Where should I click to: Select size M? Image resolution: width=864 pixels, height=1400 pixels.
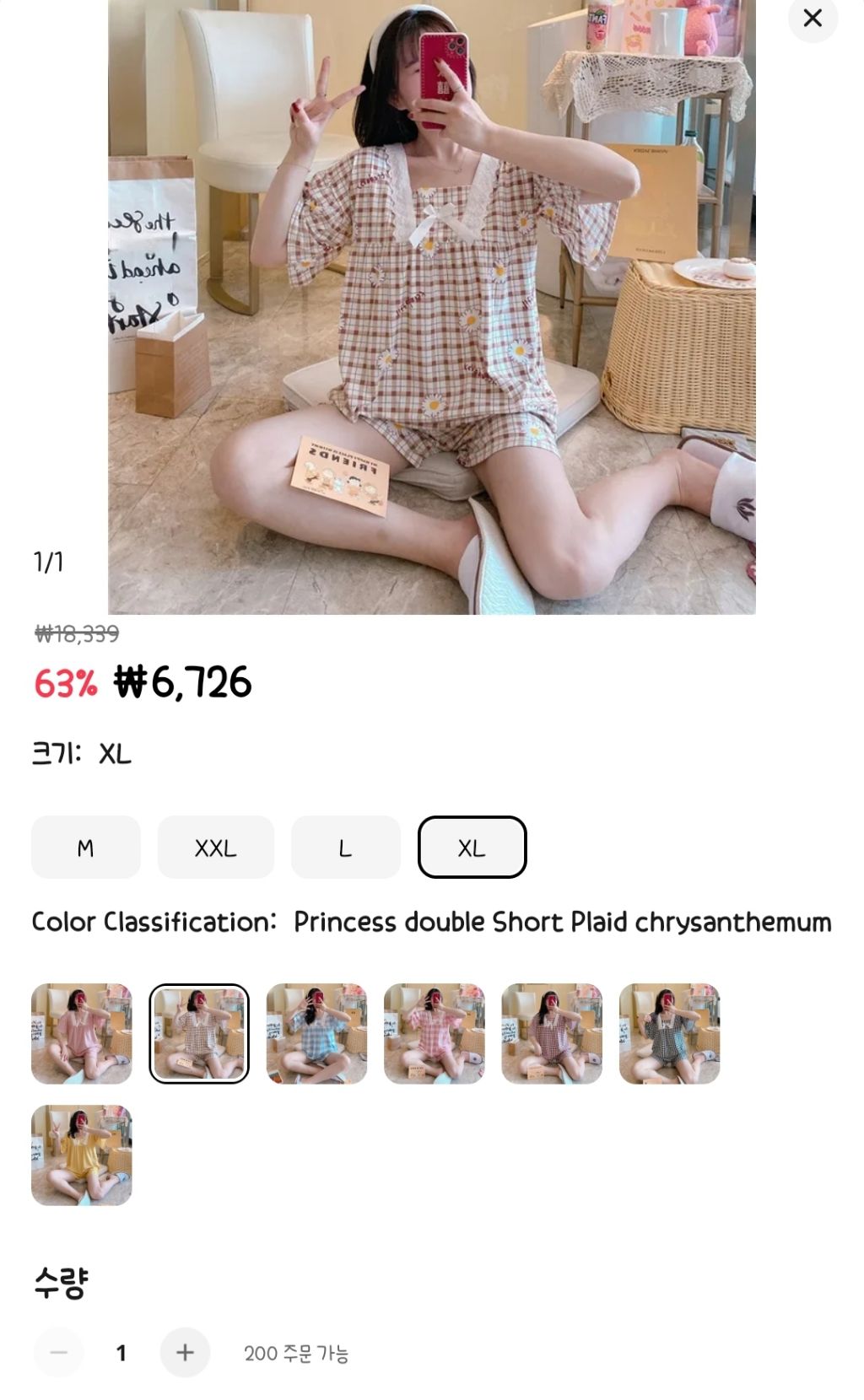85,848
